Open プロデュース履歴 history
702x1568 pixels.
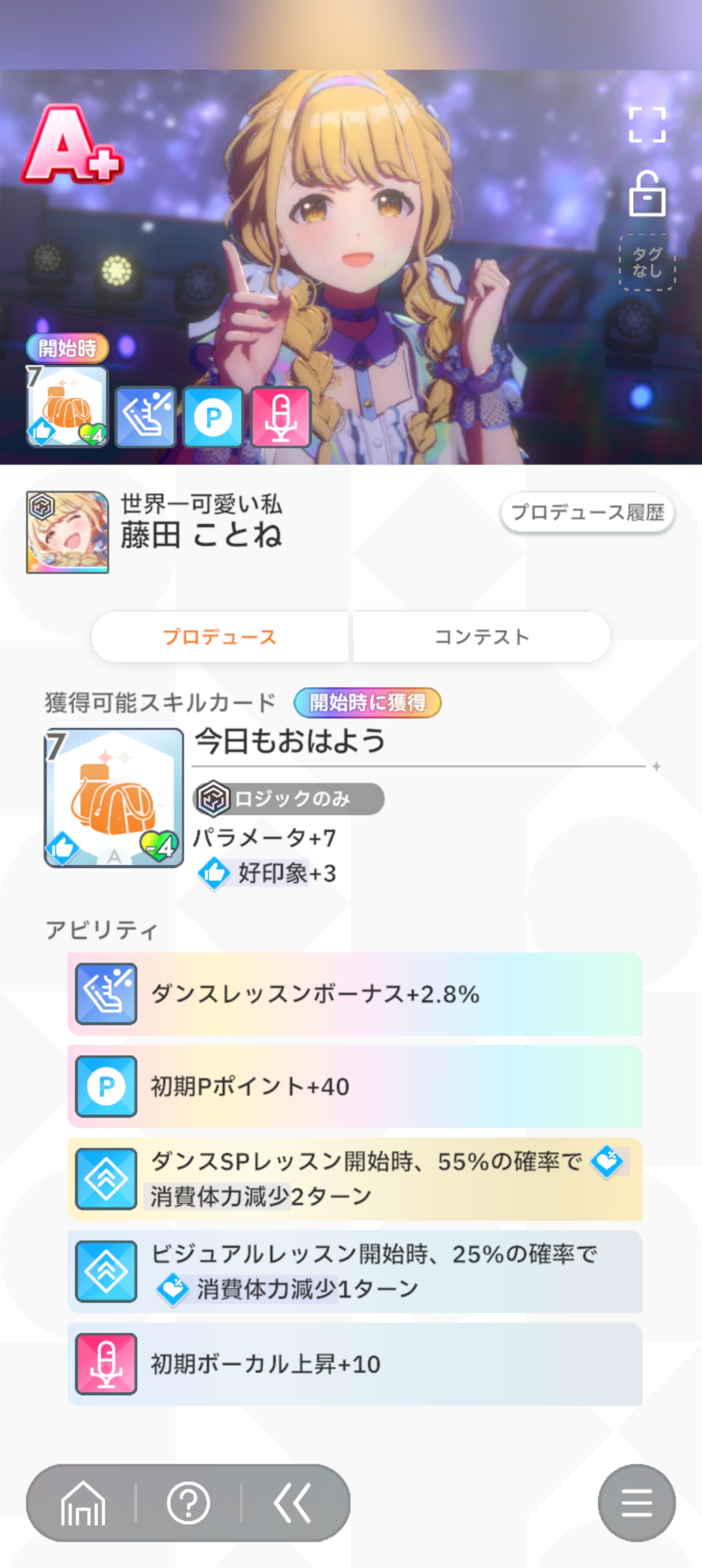point(587,513)
